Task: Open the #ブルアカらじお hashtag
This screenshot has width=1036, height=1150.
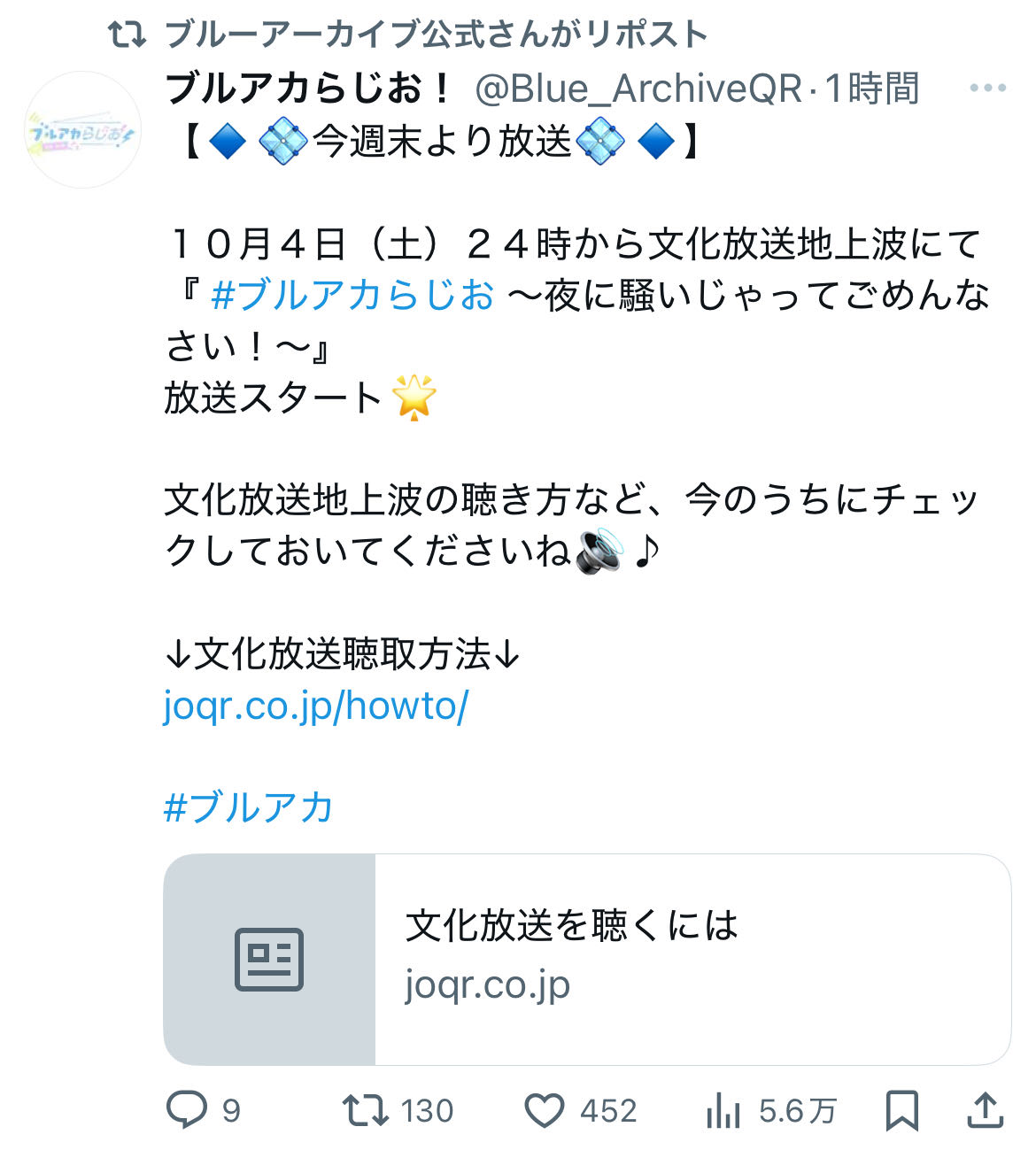Action: pos(352,296)
